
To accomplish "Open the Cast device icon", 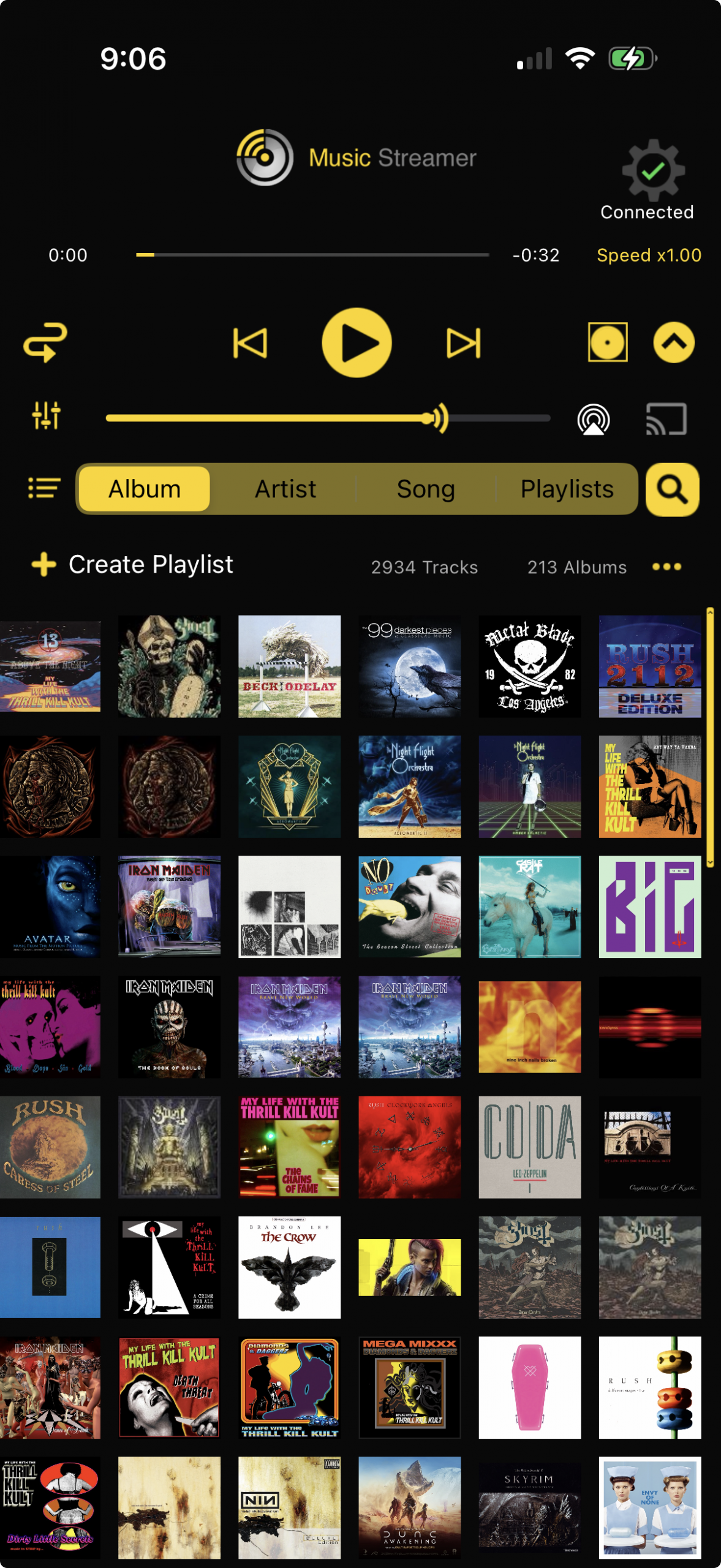I will coord(666,419).
